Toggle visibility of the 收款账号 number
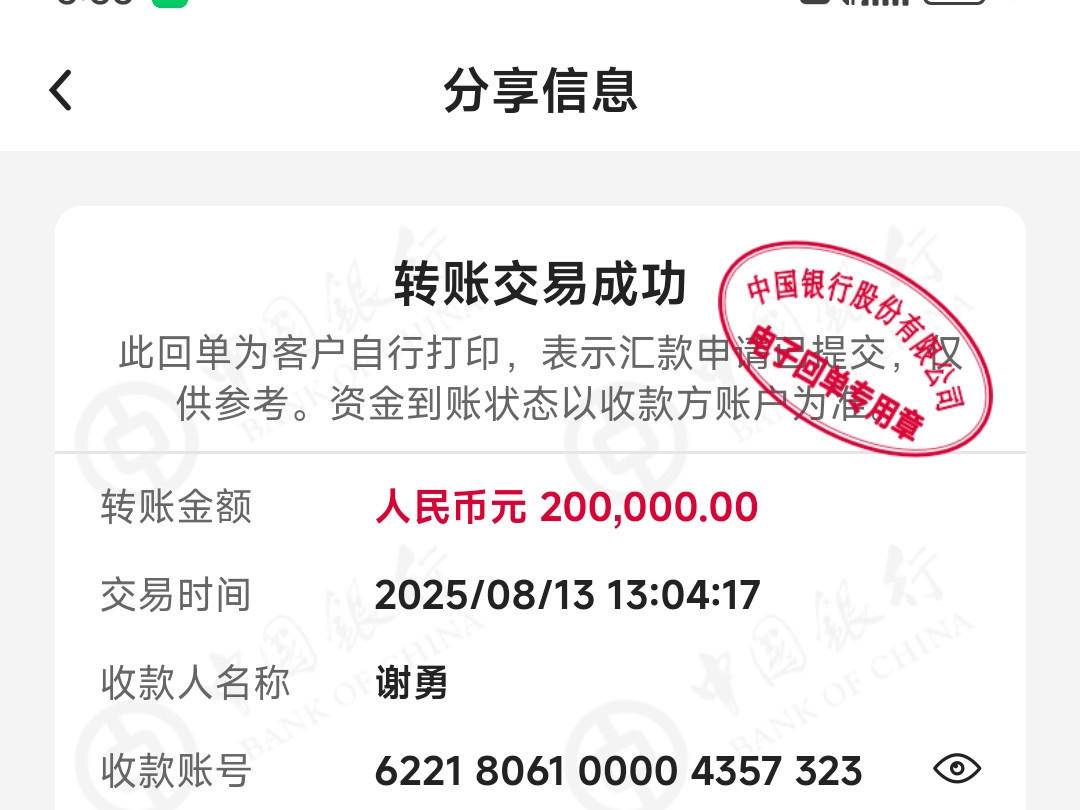This screenshot has width=1080, height=810. click(x=956, y=768)
